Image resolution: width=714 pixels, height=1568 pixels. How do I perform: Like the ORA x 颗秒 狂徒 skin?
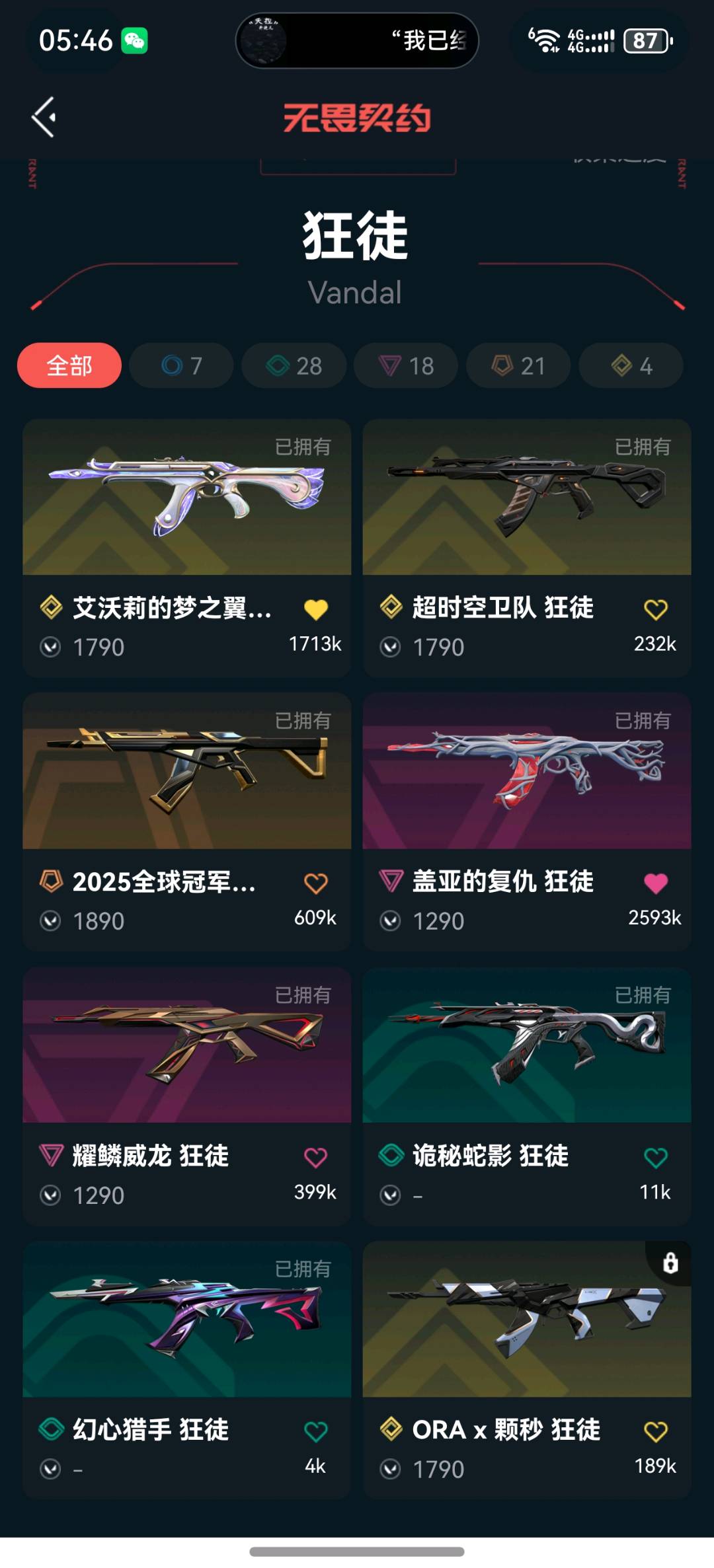tap(656, 1432)
